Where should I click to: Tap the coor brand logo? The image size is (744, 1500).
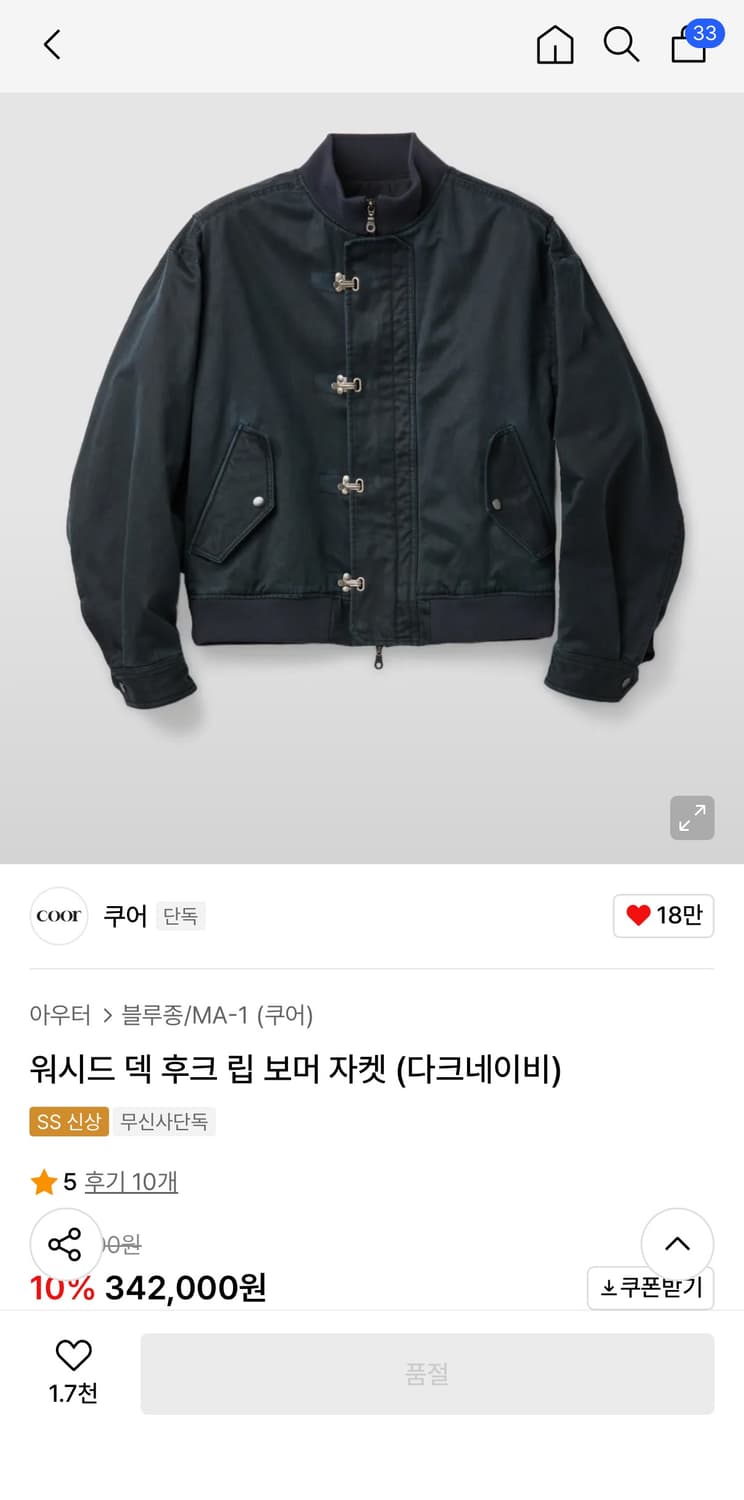coord(58,916)
